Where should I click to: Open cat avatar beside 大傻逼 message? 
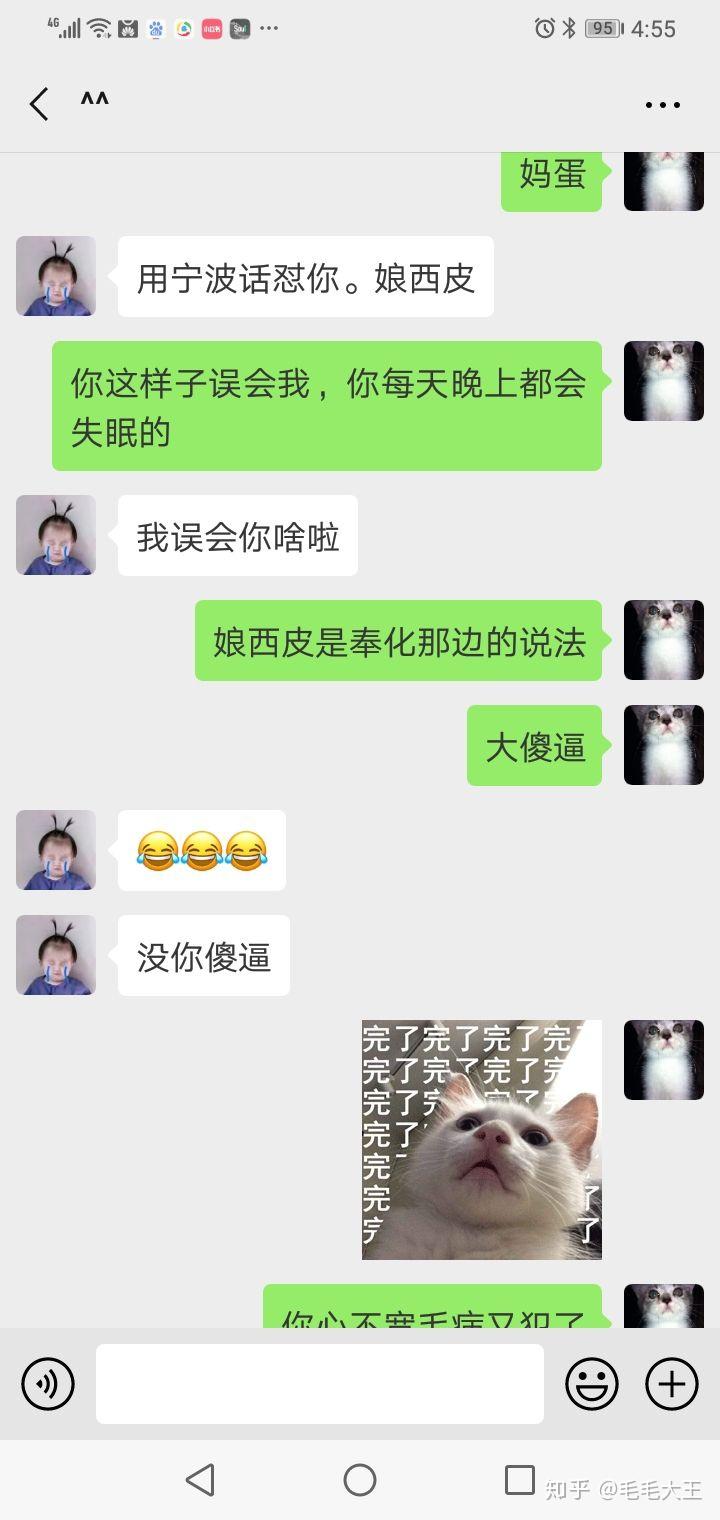click(x=663, y=745)
